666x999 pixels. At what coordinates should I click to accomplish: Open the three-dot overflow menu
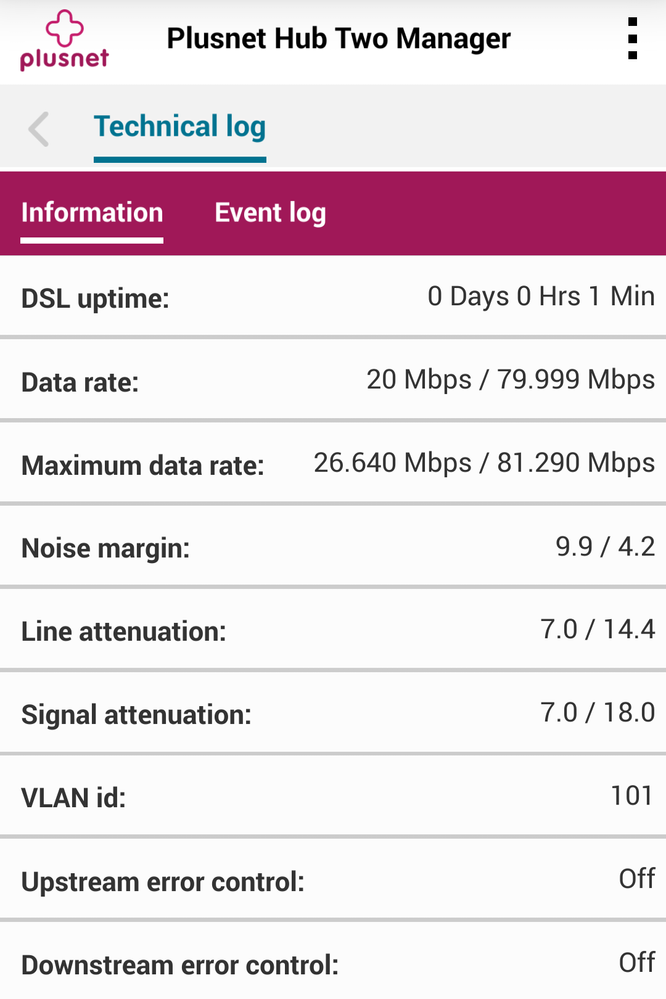click(x=632, y=39)
